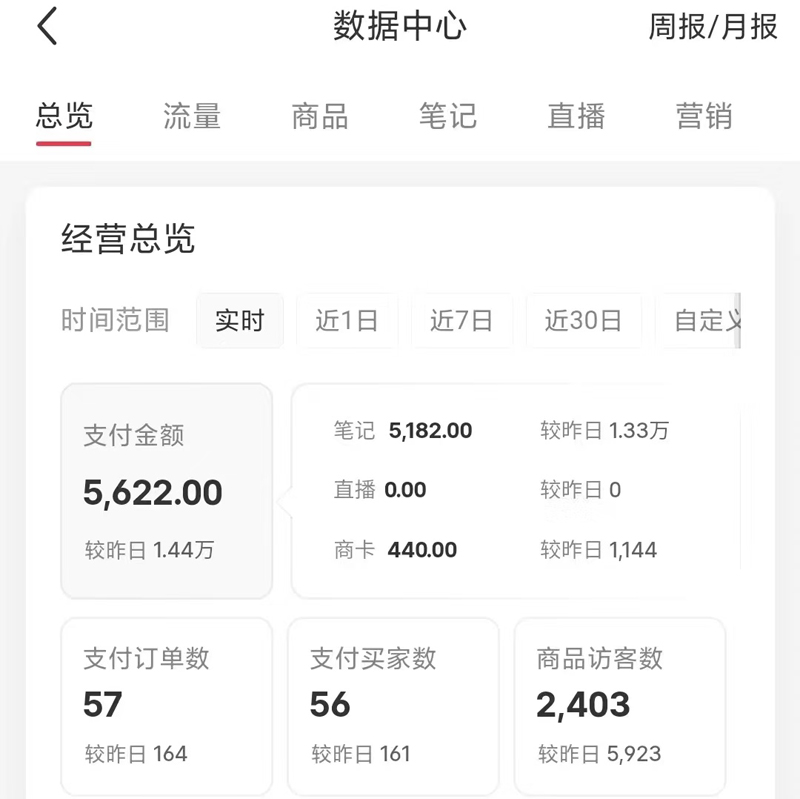The image size is (800, 799).
Task: Select 实时 time range
Action: [240, 321]
